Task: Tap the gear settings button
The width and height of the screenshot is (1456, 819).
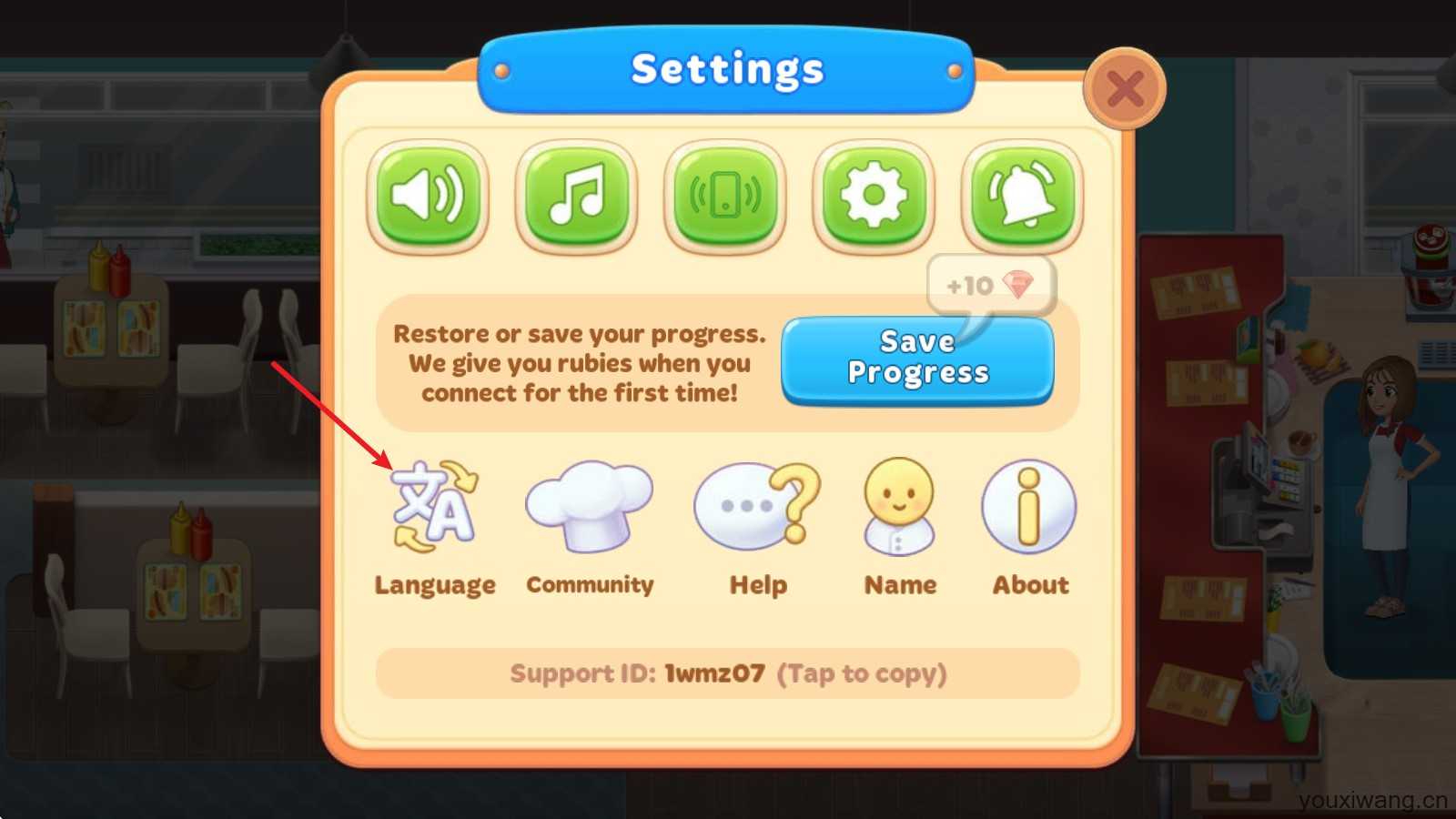Action: 874,196
